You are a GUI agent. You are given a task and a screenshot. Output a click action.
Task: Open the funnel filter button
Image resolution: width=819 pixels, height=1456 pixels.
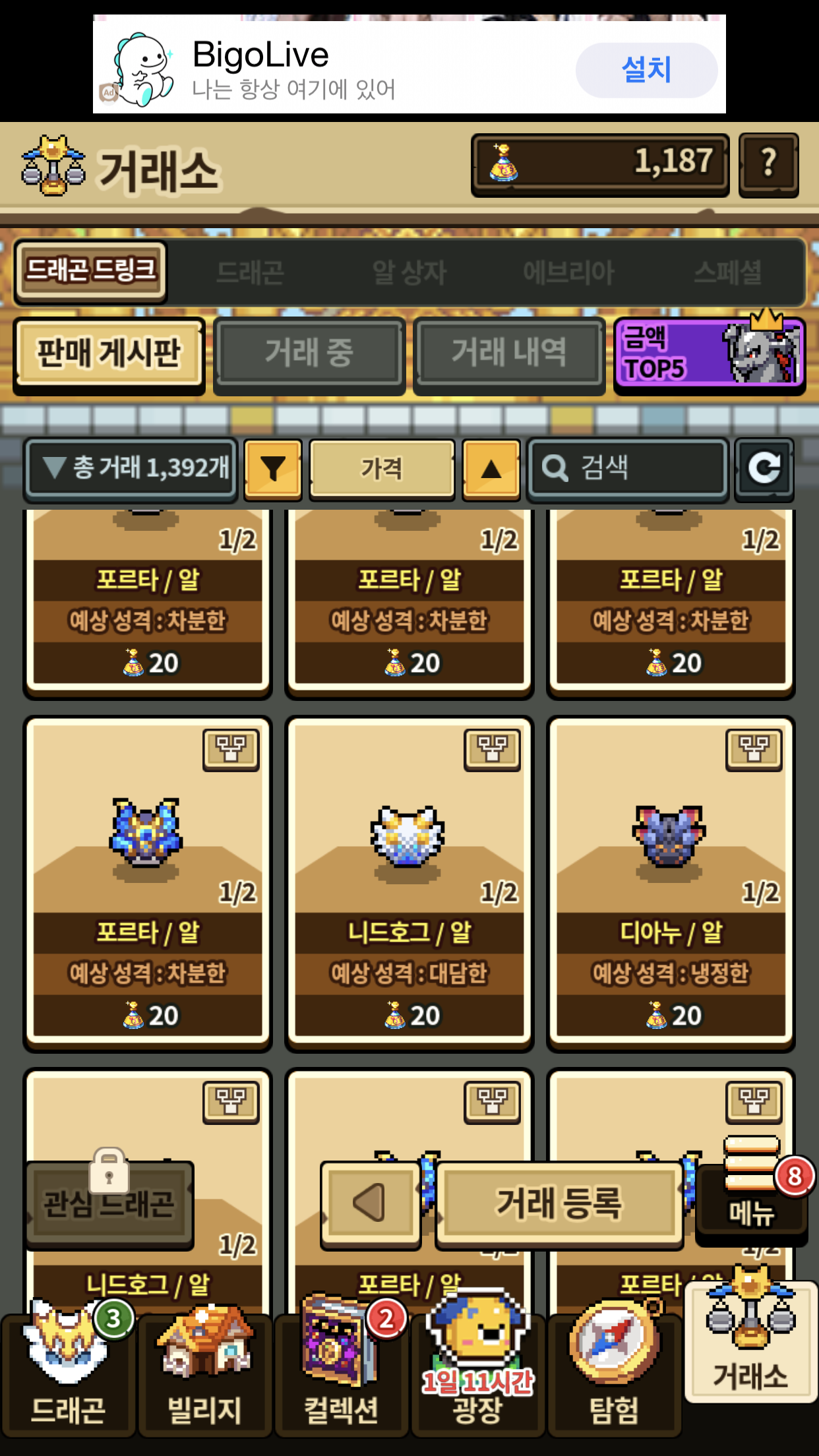273,469
